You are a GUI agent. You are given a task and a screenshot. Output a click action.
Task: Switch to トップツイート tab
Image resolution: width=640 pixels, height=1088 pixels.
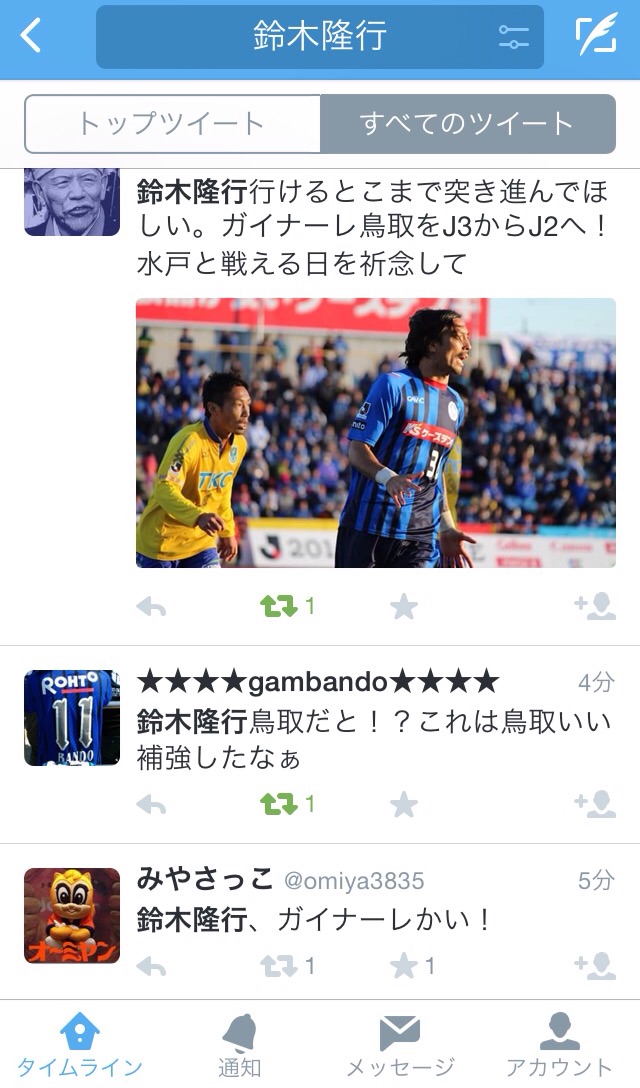tap(172, 124)
